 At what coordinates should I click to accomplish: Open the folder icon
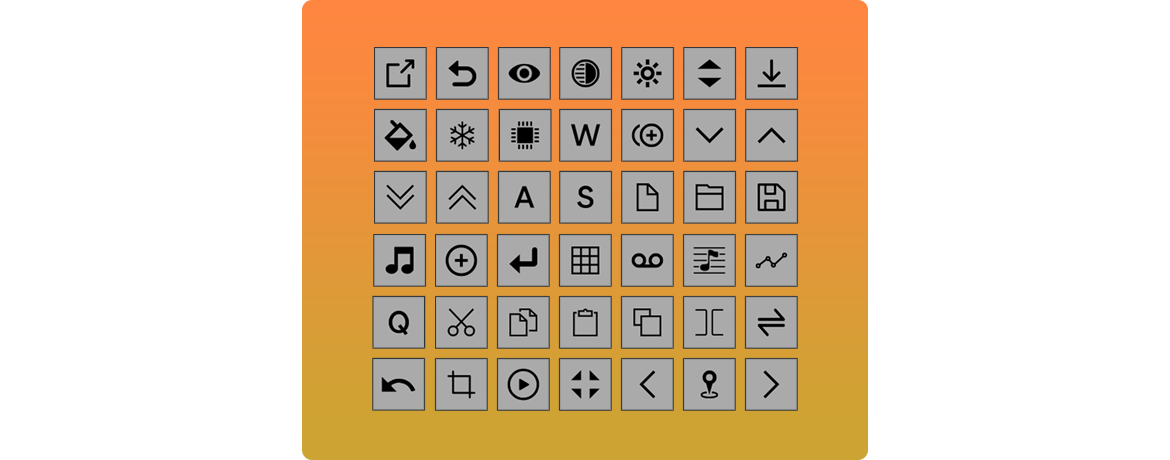tap(709, 197)
